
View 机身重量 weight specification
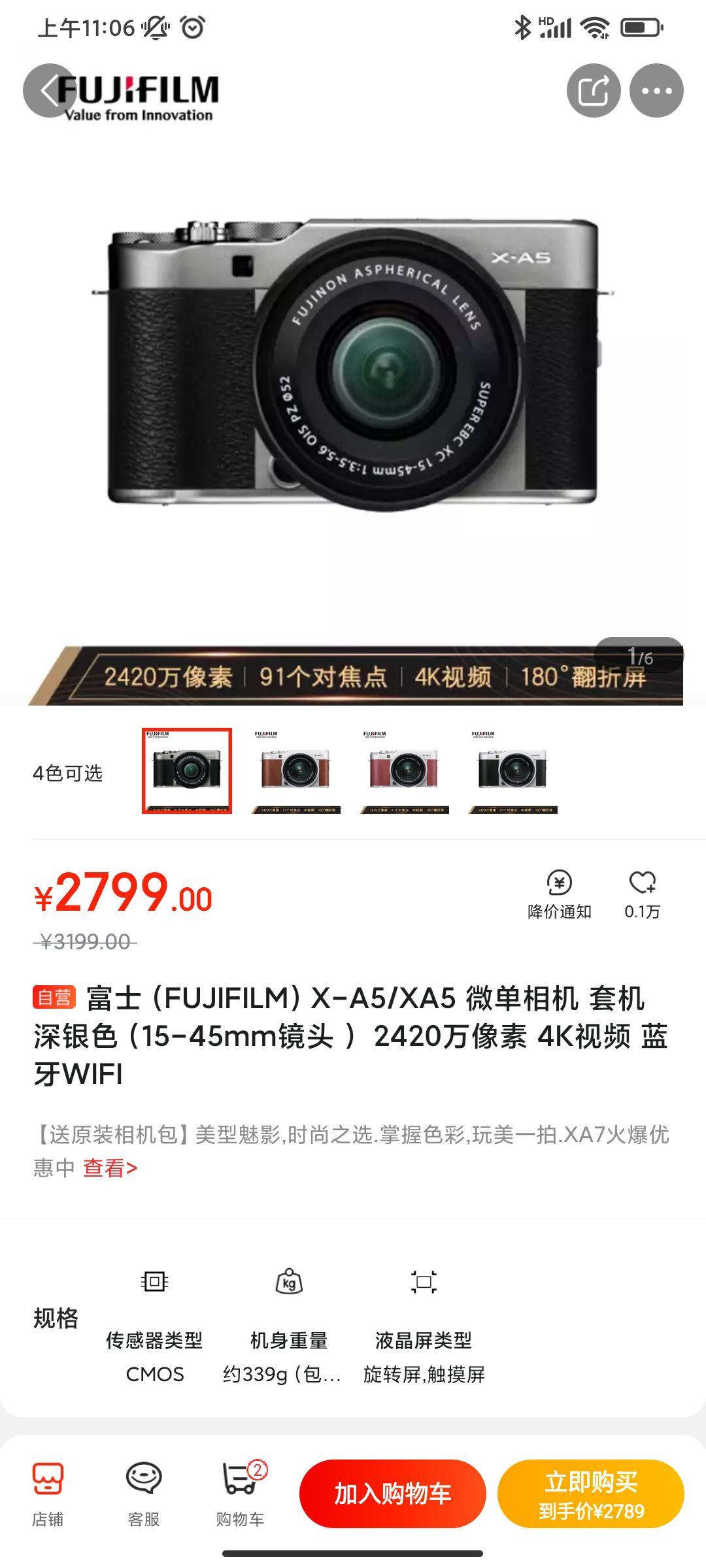(288, 1327)
